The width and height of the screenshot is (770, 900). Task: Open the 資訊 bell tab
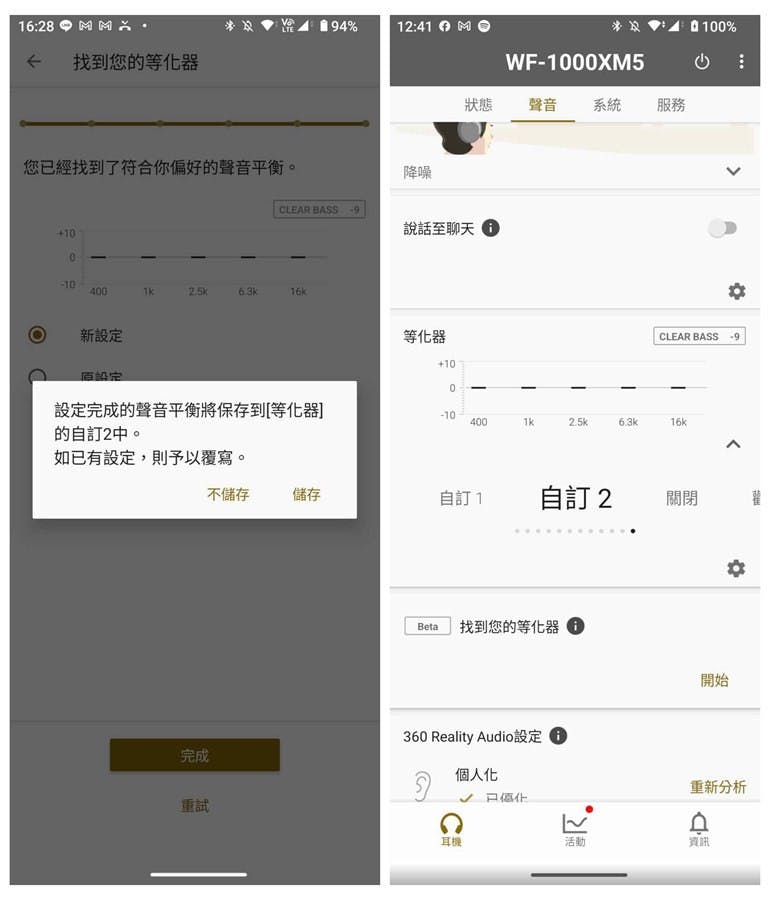pos(699,829)
